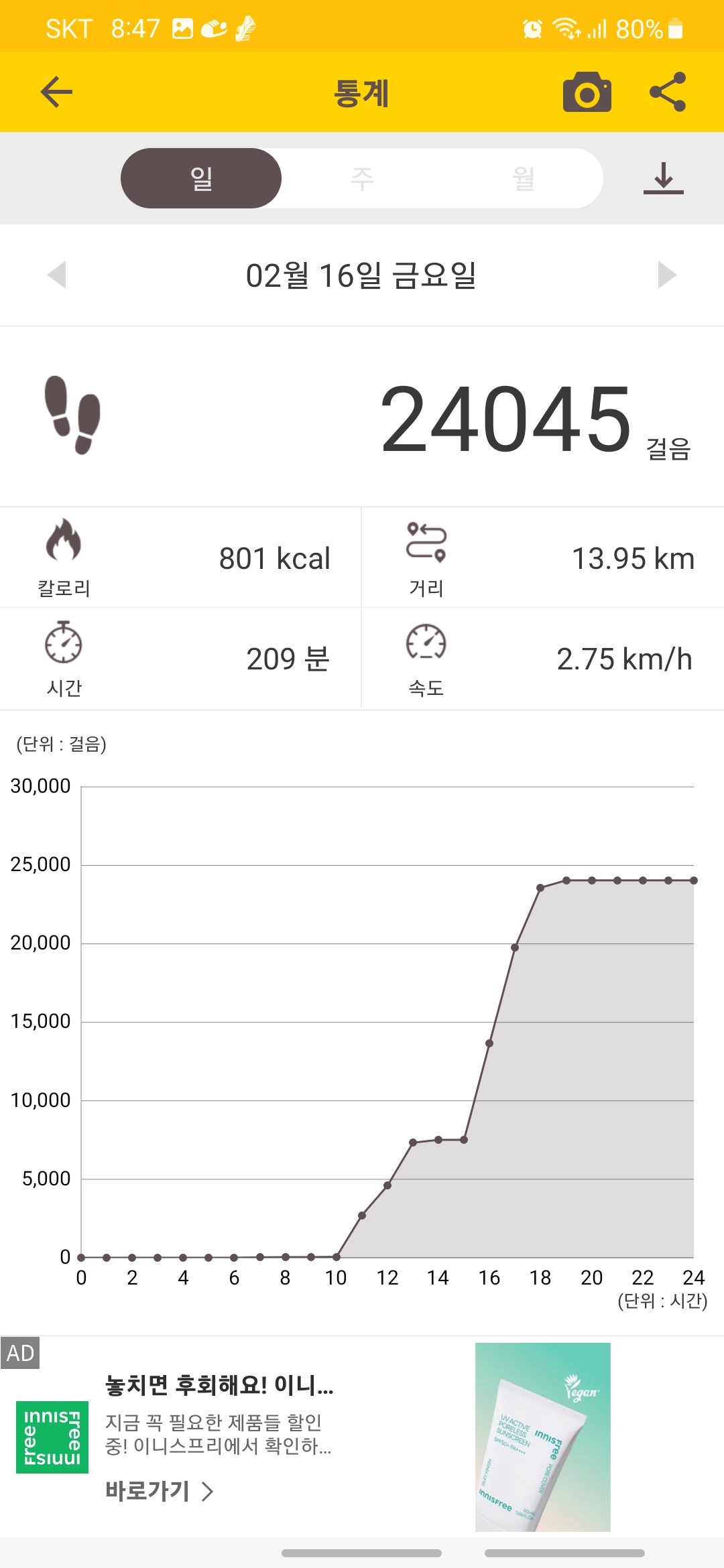Open the Innisfree ad via 바로가기
The width and height of the screenshot is (724, 1568).
coord(160,1491)
